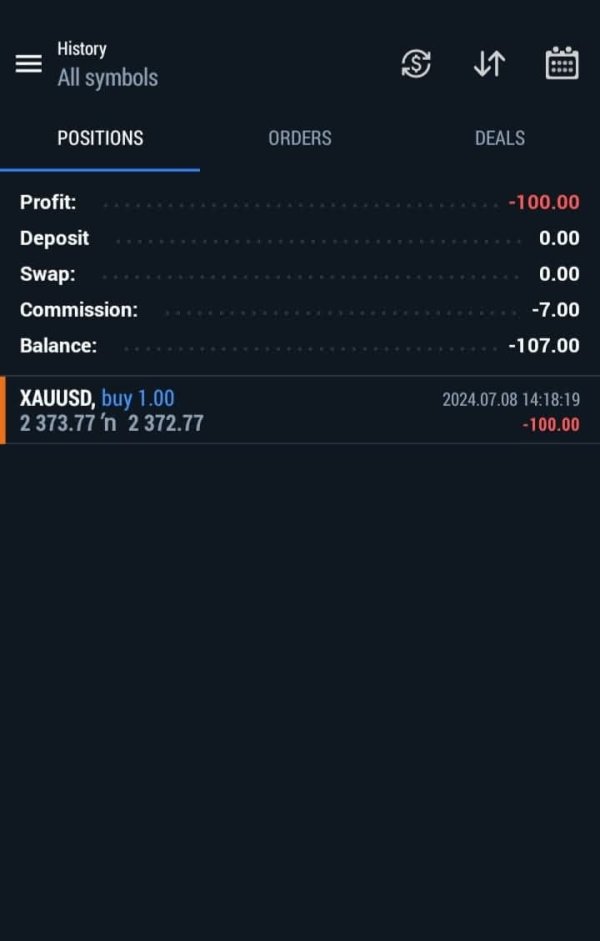
Task: Select the Positions tab
Action: pyautogui.click(x=100, y=138)
